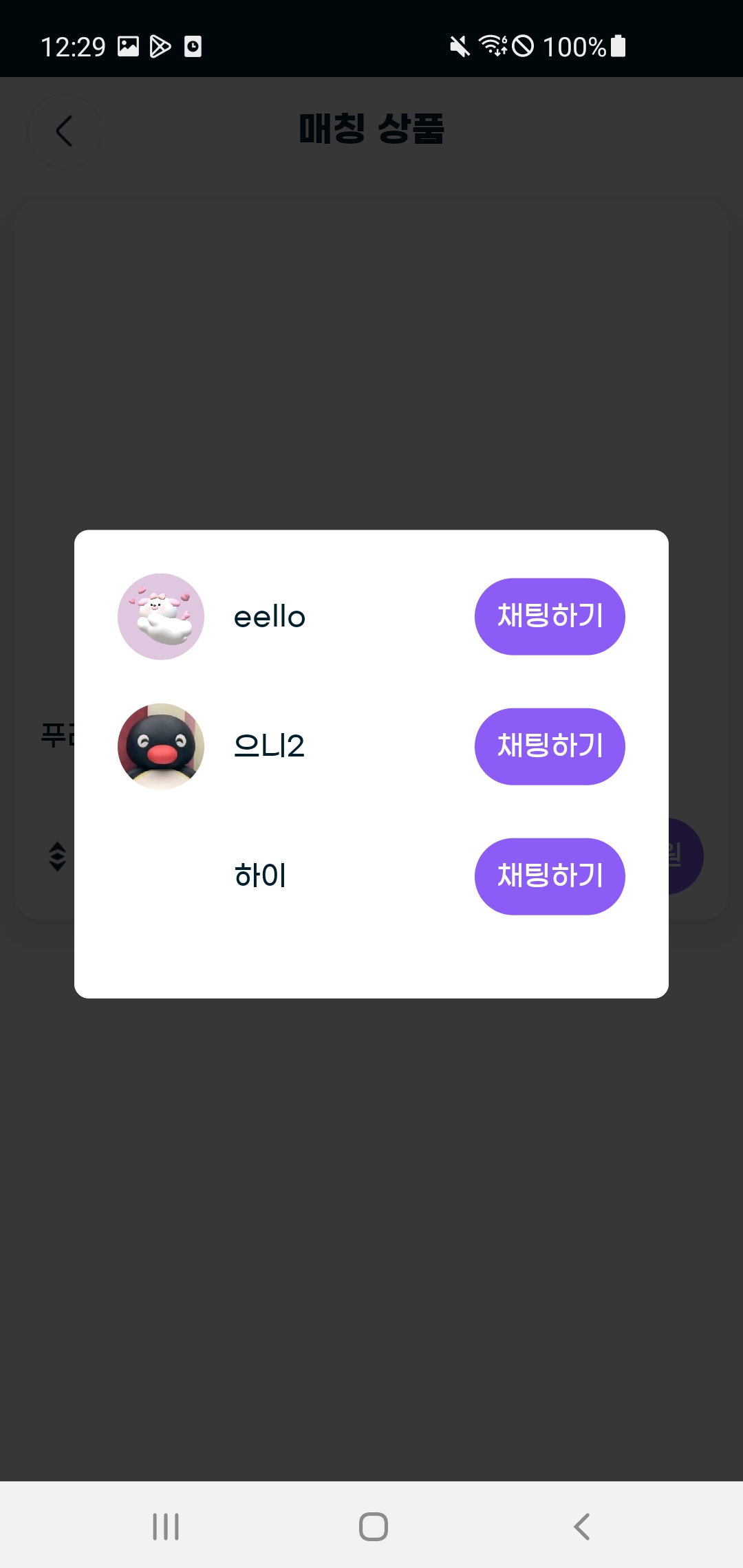Open eello's profile picture
This screenshot has width=743, height=1568.
coord(160,617)
